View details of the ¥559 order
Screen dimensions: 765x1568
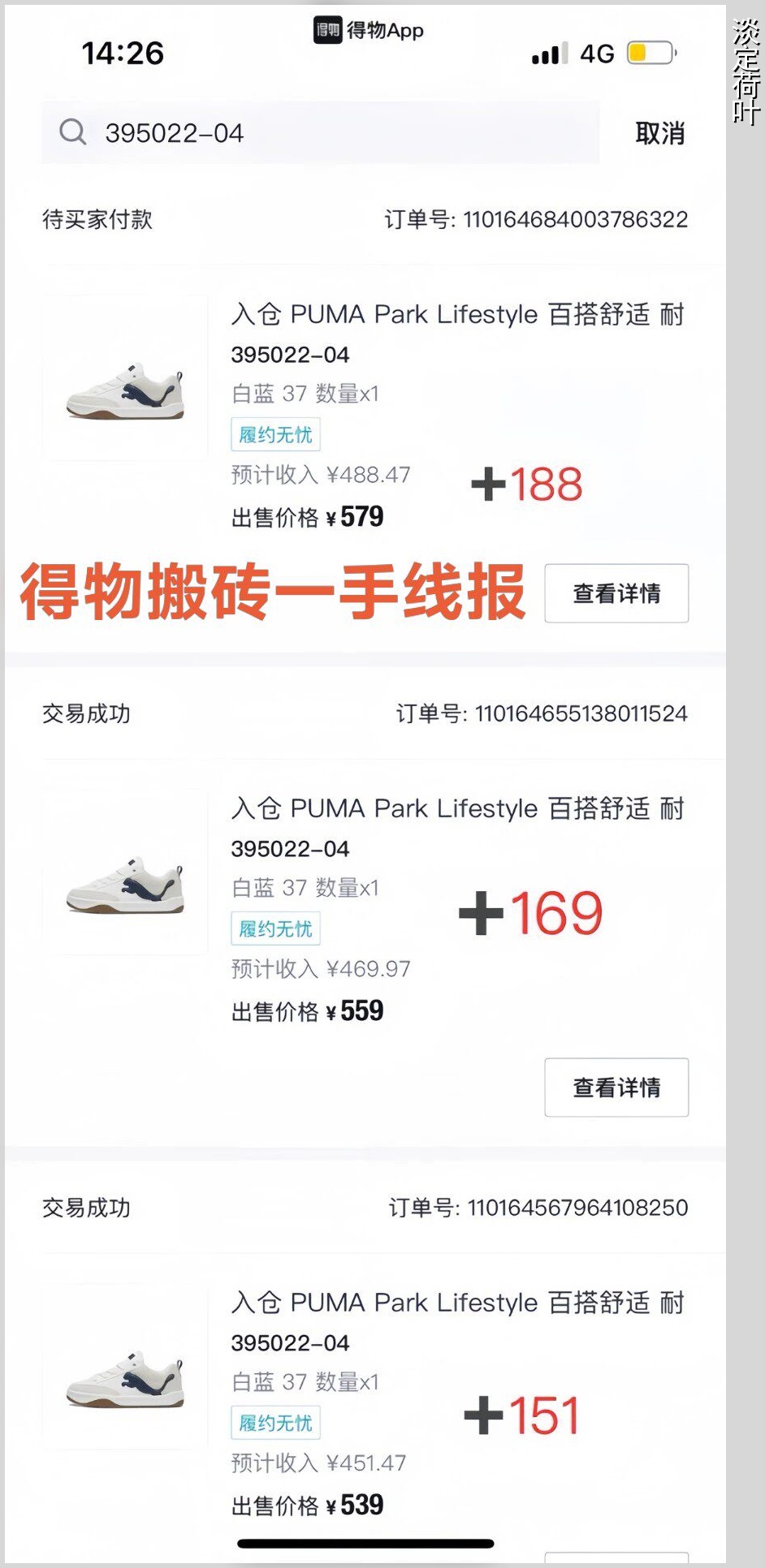pos(616,1088)
